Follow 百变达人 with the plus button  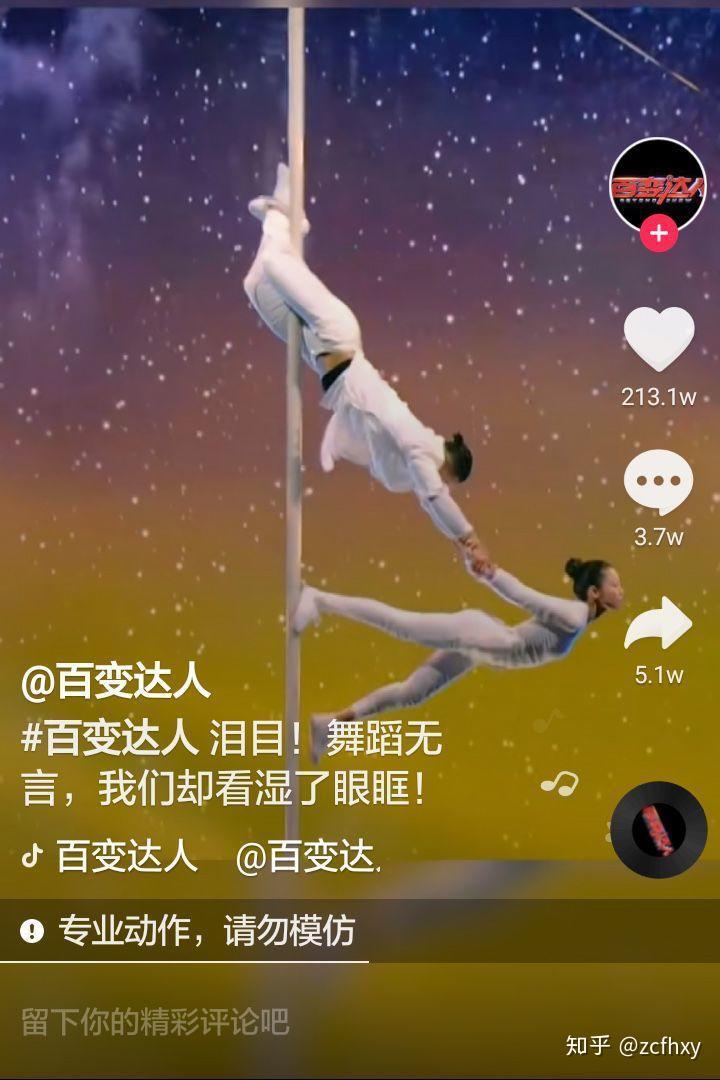658,235
